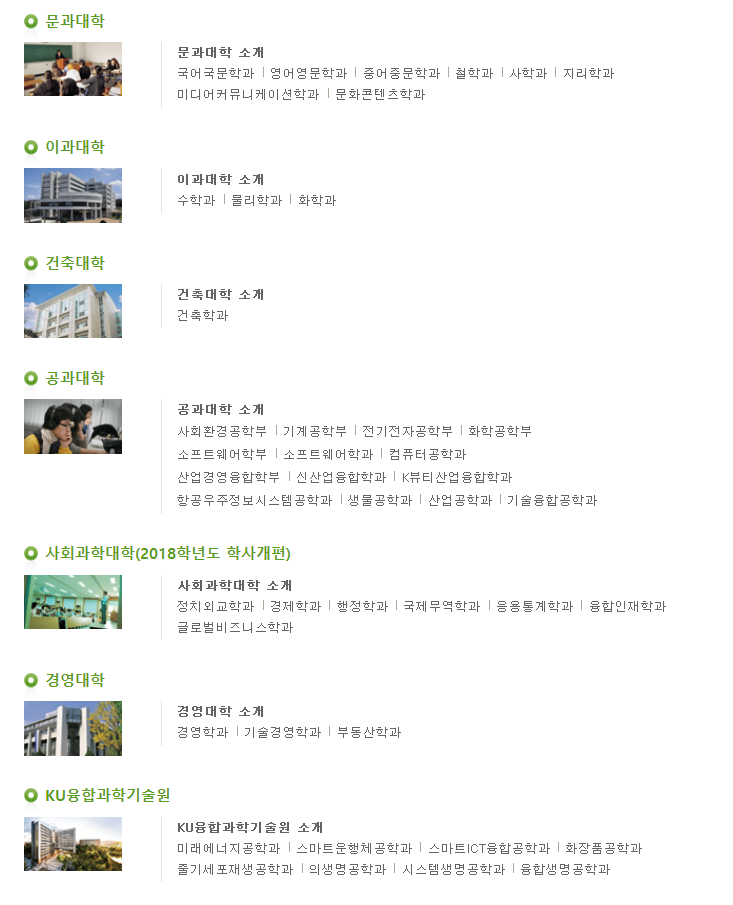
Task: Select the 부동산학과 link
Action: pos(369,732)
